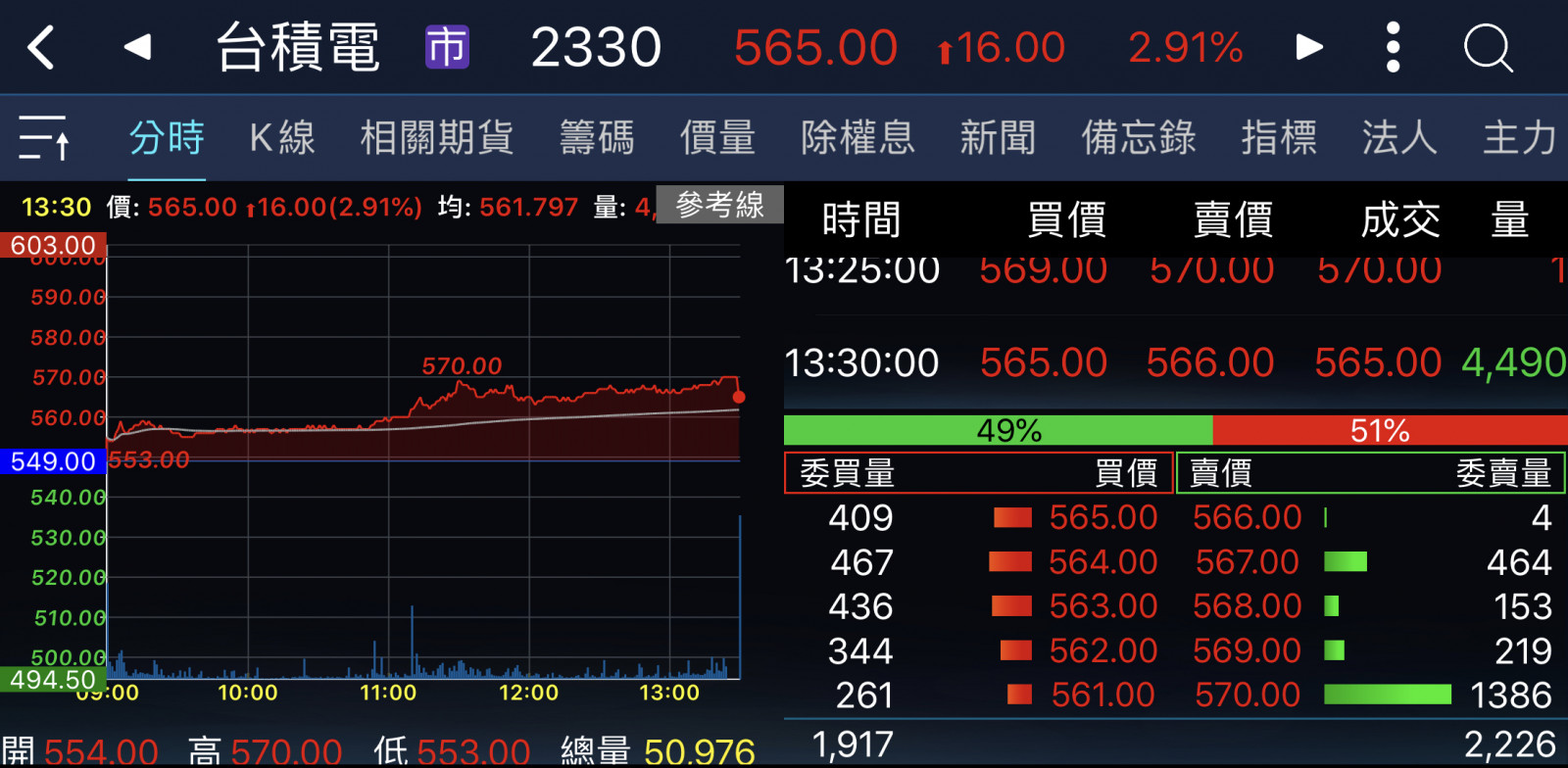View the 法人 tab
Screen dimensions: 1568x768
(x=1399, y=137)
